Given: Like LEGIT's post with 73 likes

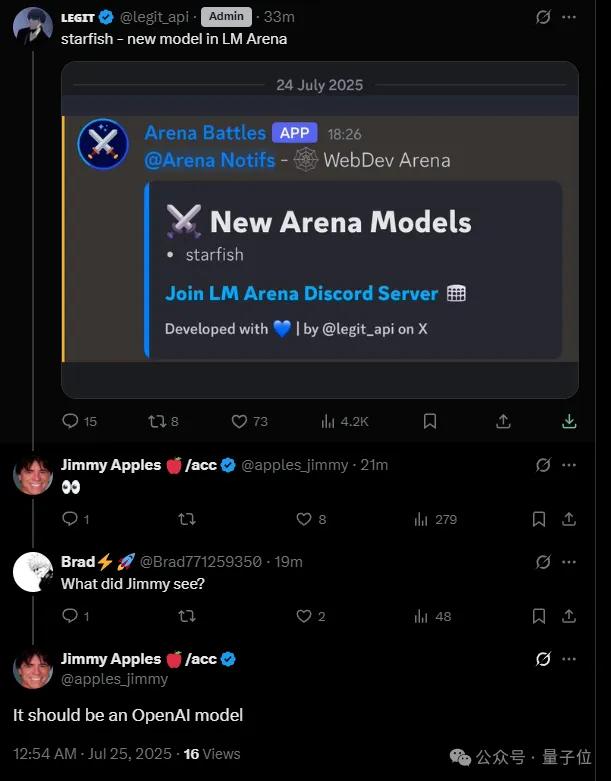Looking at the screenshot, I should [240, 421].
